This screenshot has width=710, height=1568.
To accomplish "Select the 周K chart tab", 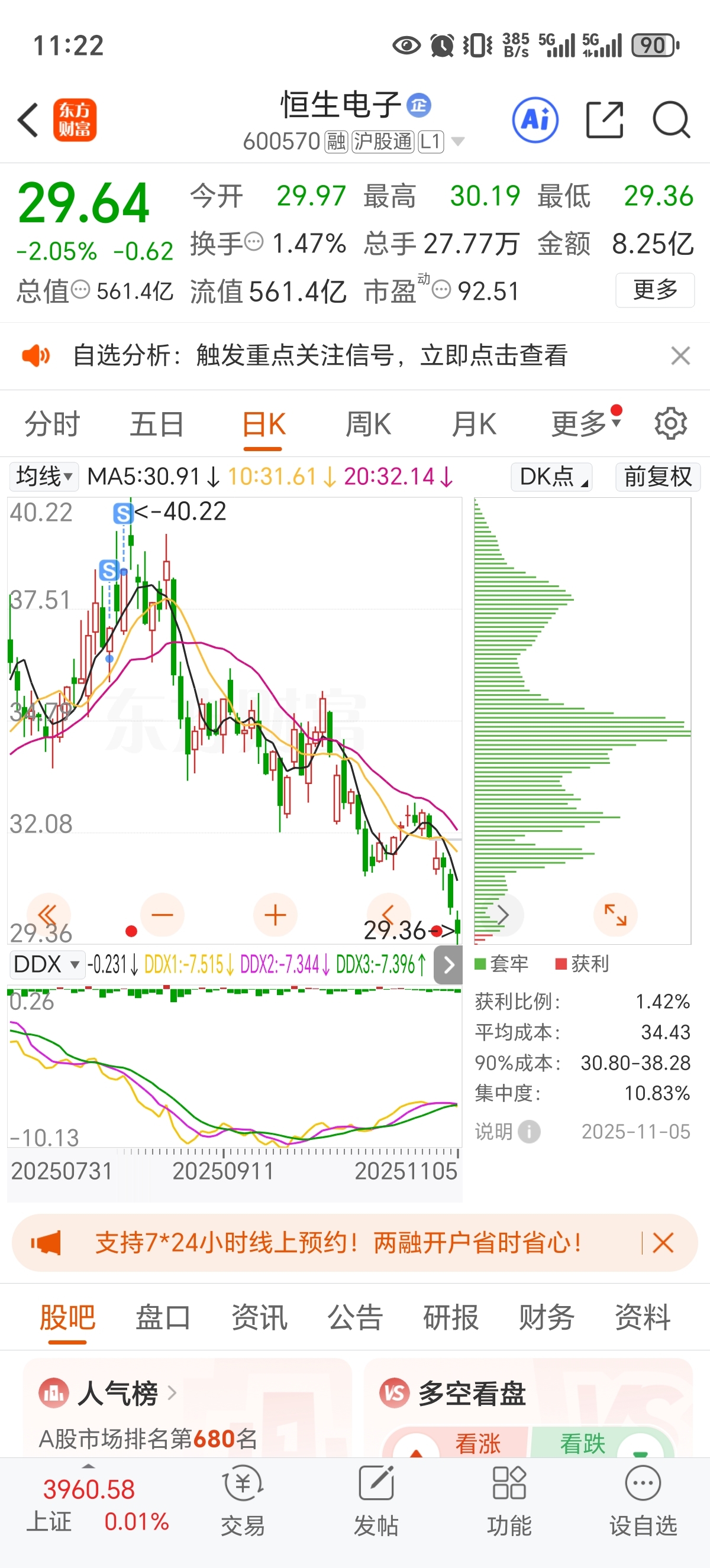I will [x=368, y=424].
